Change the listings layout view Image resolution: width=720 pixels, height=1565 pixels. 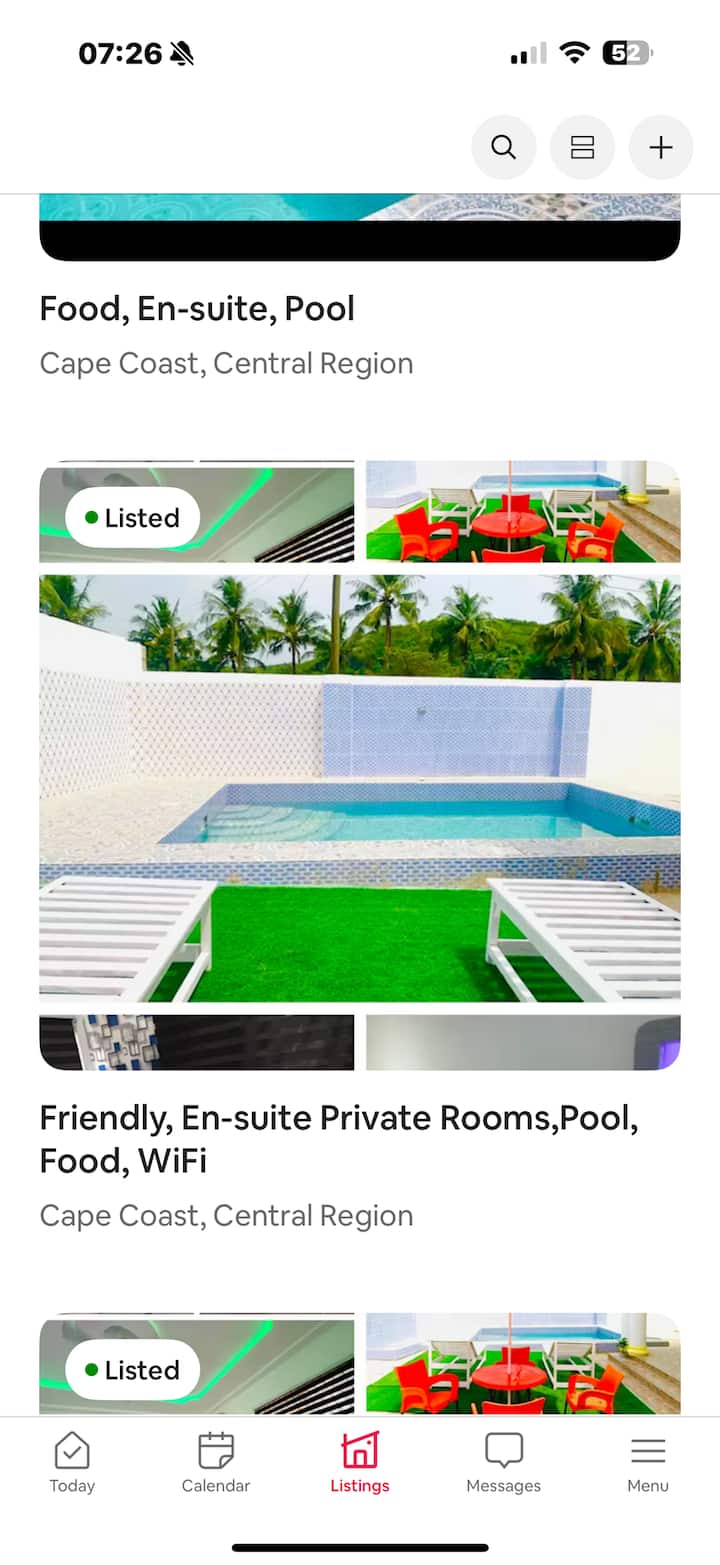582,148
